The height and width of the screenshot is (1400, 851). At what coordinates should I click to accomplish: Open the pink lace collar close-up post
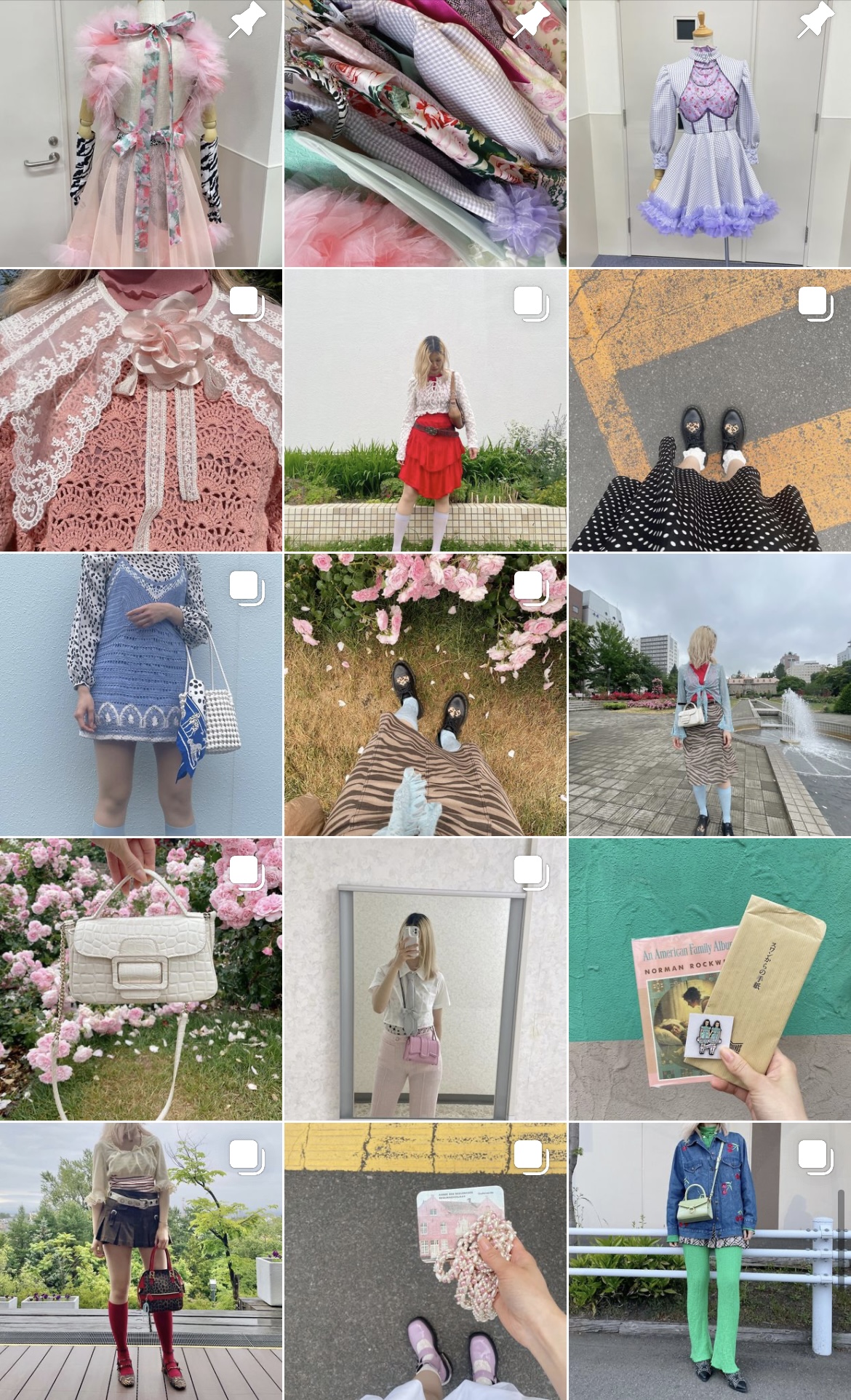click(x=141, y=410)
